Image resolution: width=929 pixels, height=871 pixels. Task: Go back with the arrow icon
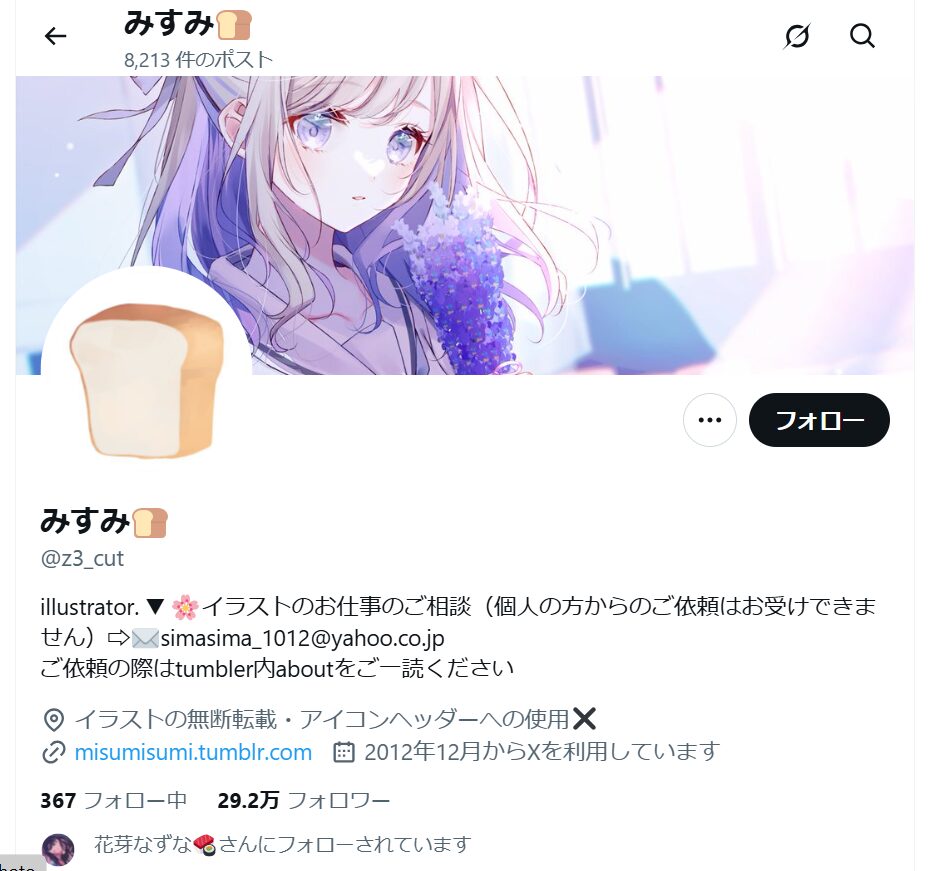tap(55, 37)
